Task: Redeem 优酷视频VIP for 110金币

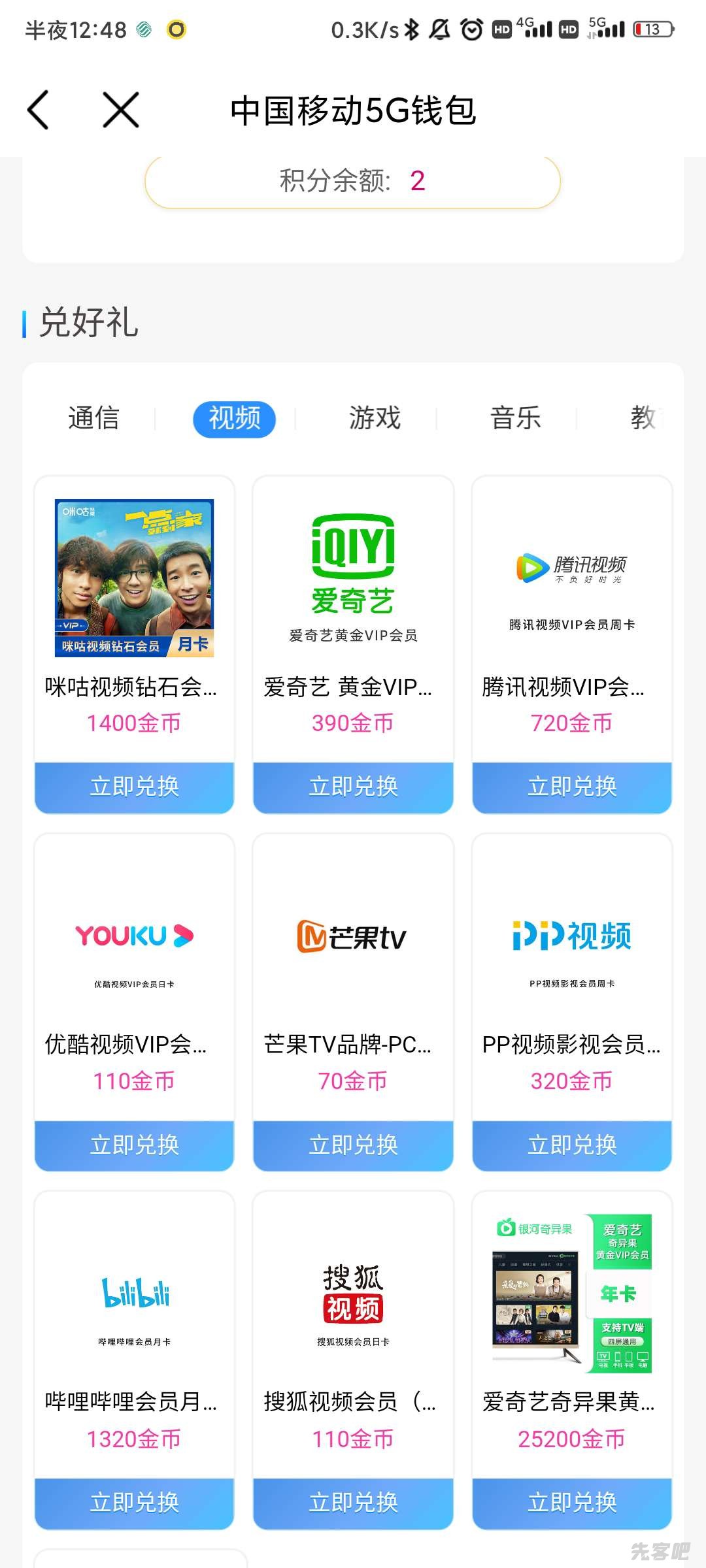Action: click(x=134, y=1145)
